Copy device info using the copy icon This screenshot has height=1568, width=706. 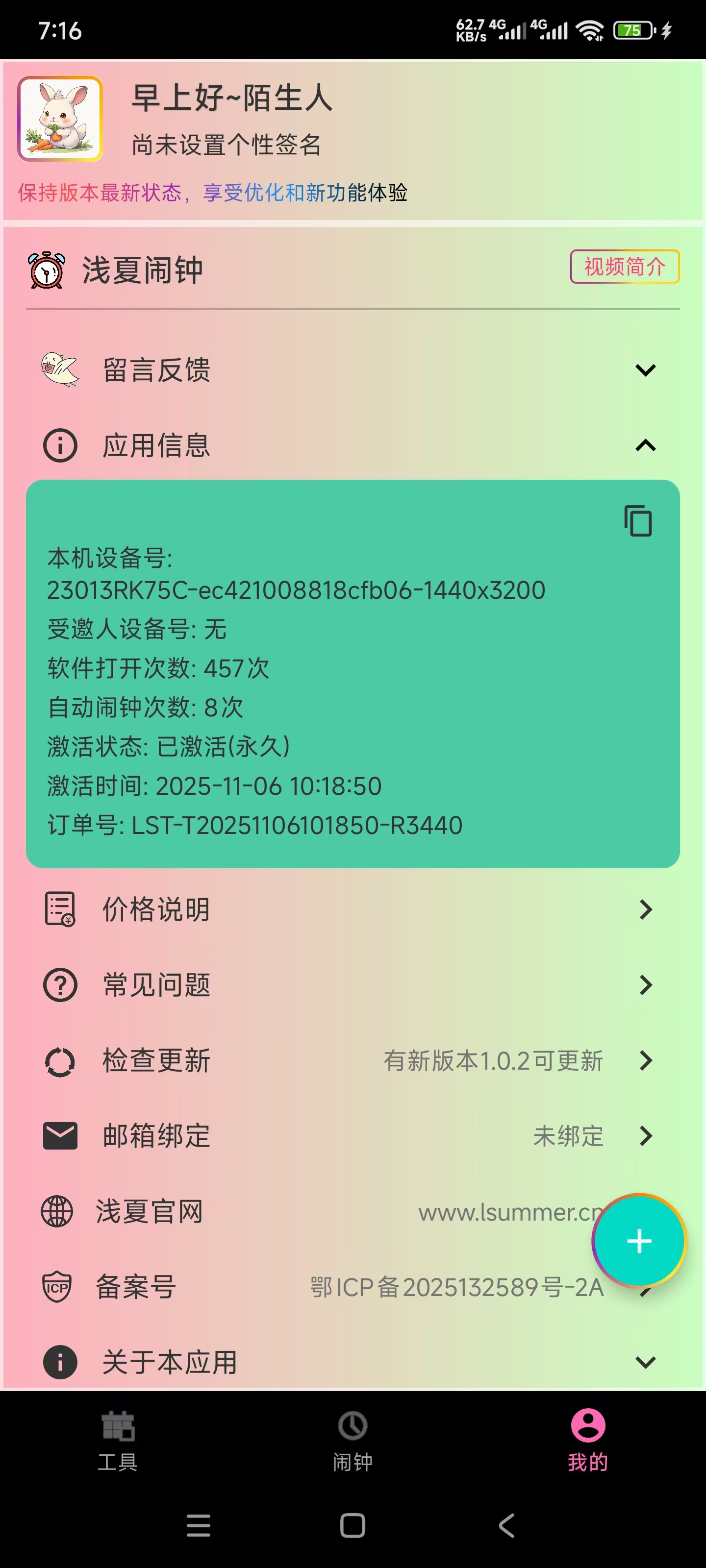coord(637,520)
